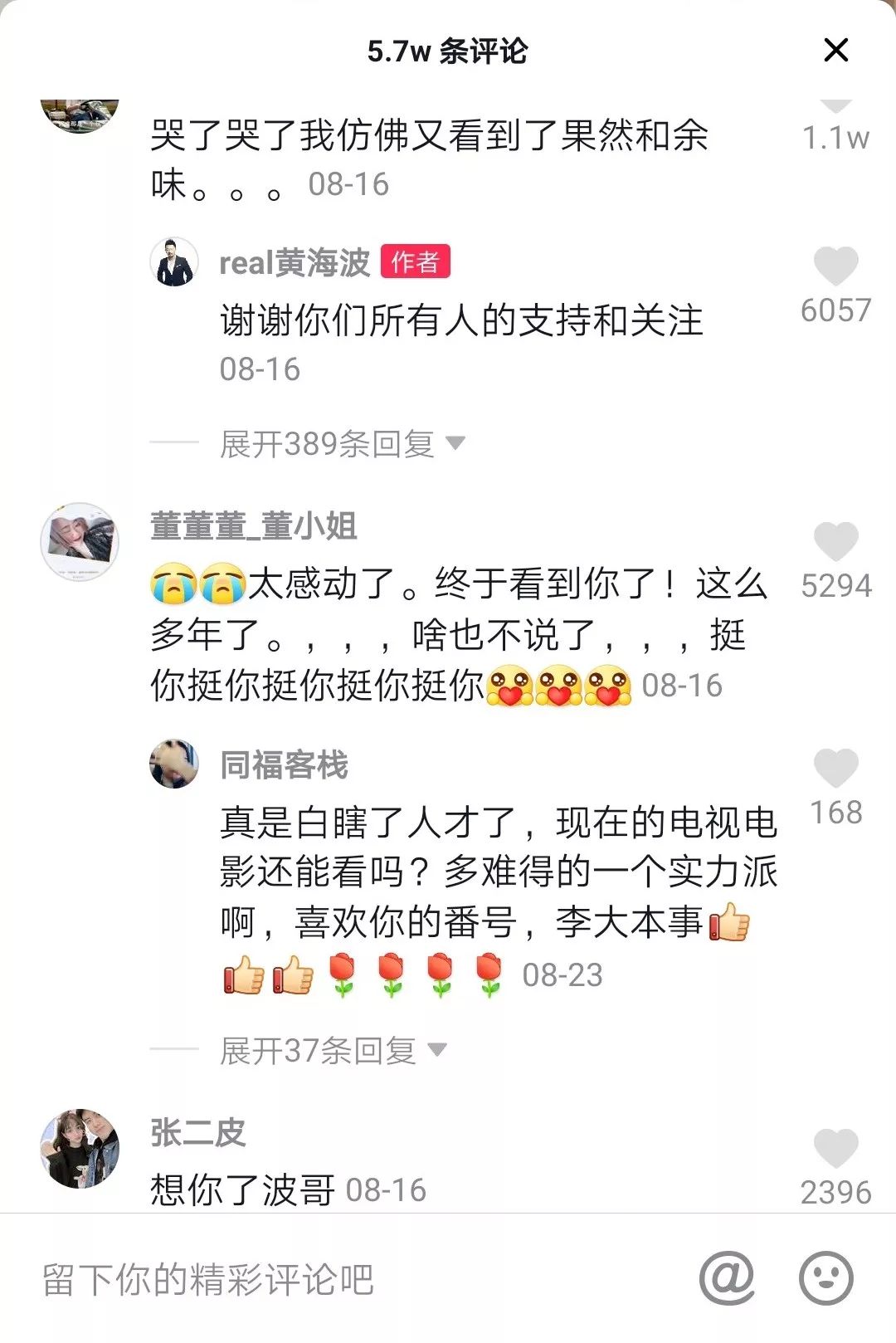896x1343 pixels.
Task: Tap the @ mention icon
Action: 727,1278
